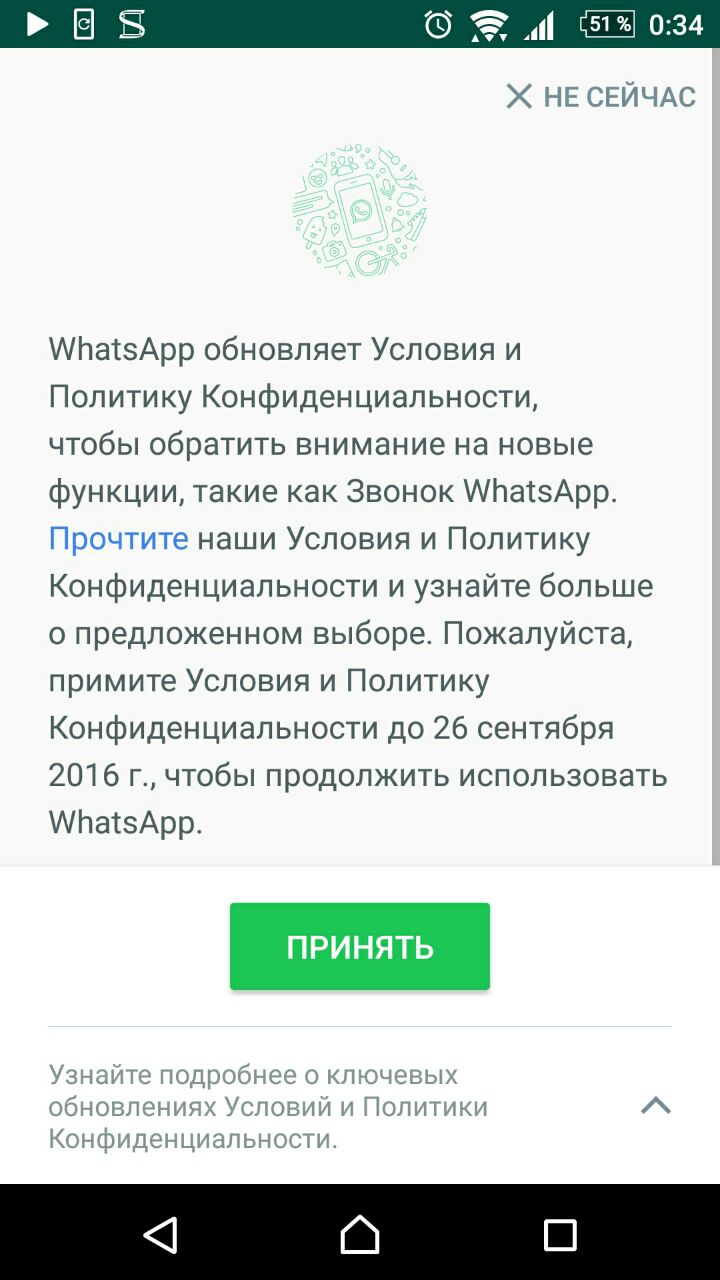
Task: Open the Прочтите link
Action: [x=118, y=539]
